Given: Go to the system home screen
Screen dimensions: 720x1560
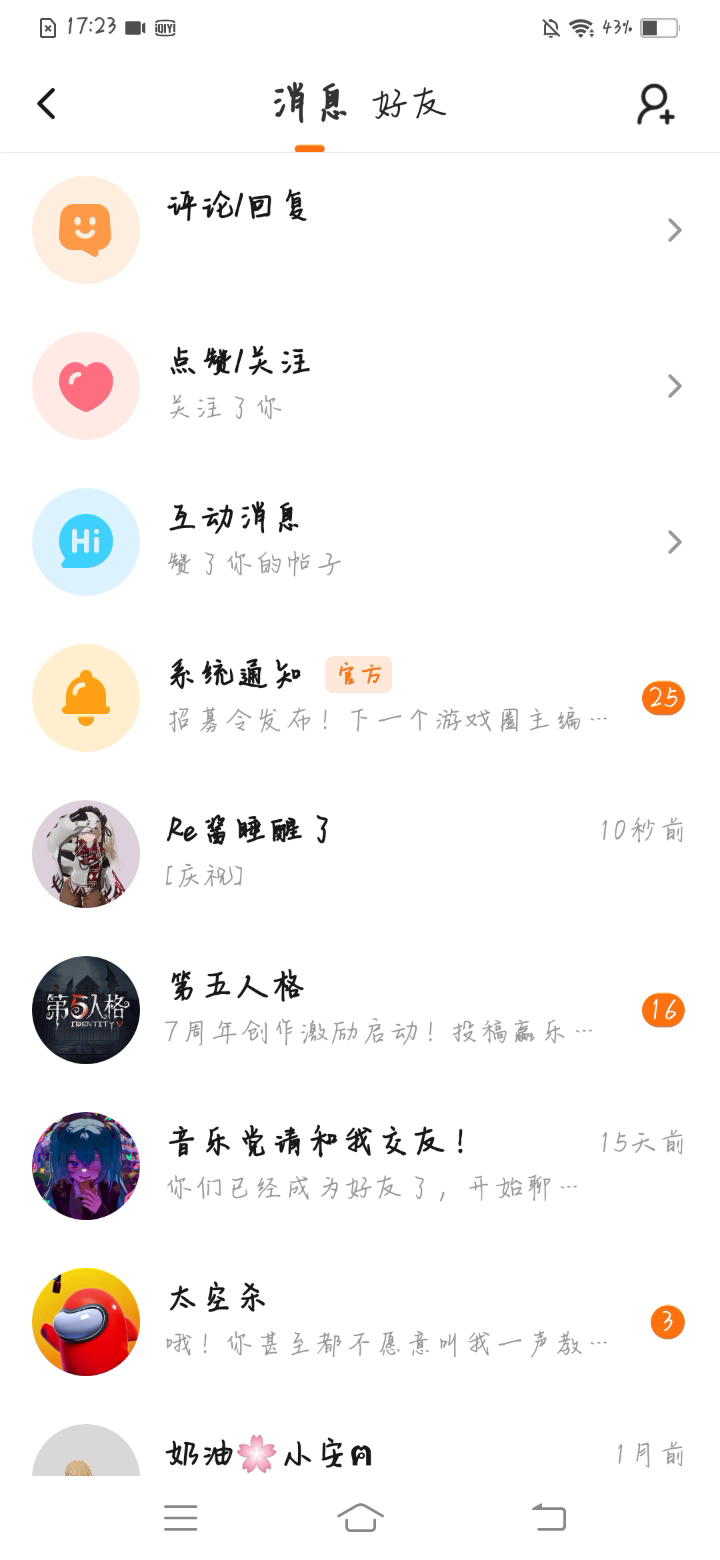Looking at the screenshot, I should click(360, 1518).
